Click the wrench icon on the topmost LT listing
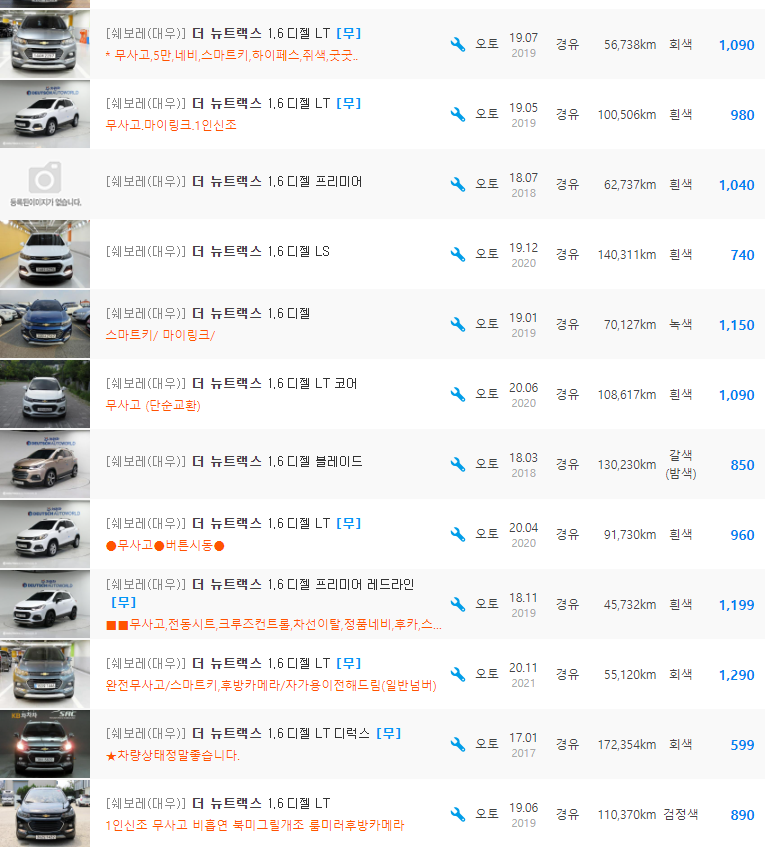This screenshot has width=765, height=847. click(x=458, y=44)
